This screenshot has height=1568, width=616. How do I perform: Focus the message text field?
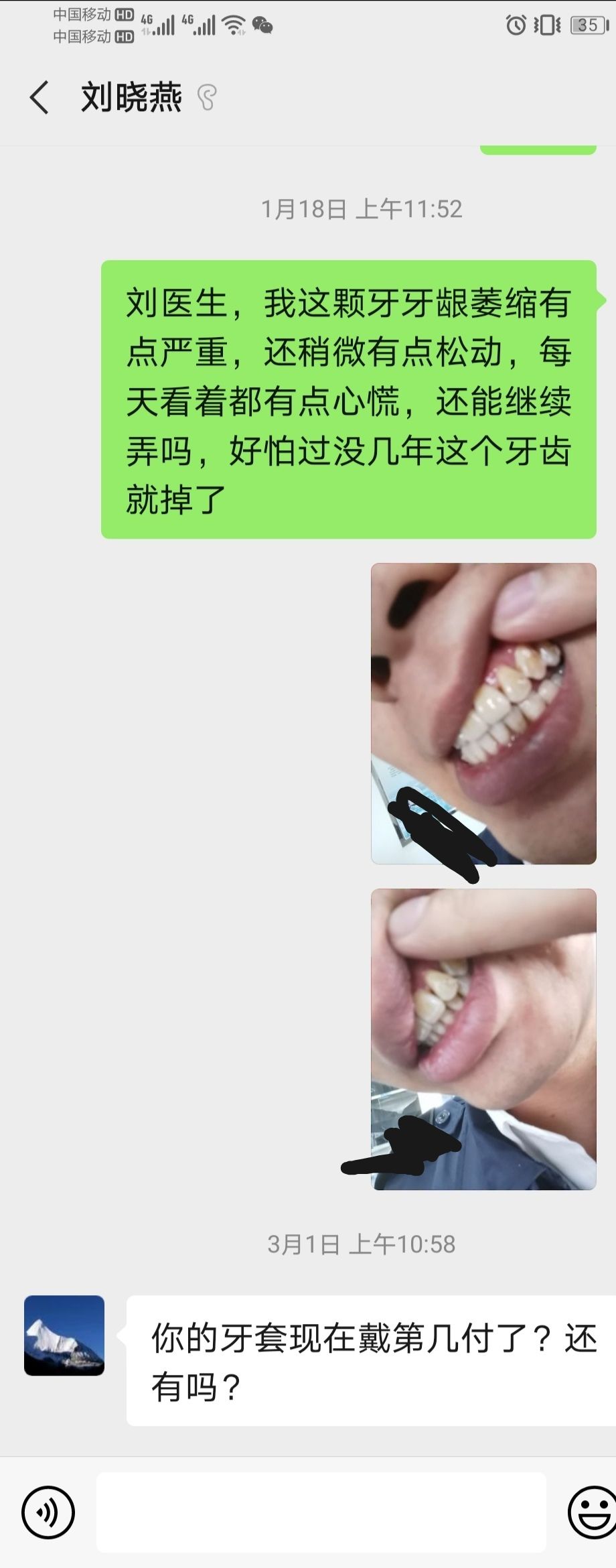pos(321,1512)
